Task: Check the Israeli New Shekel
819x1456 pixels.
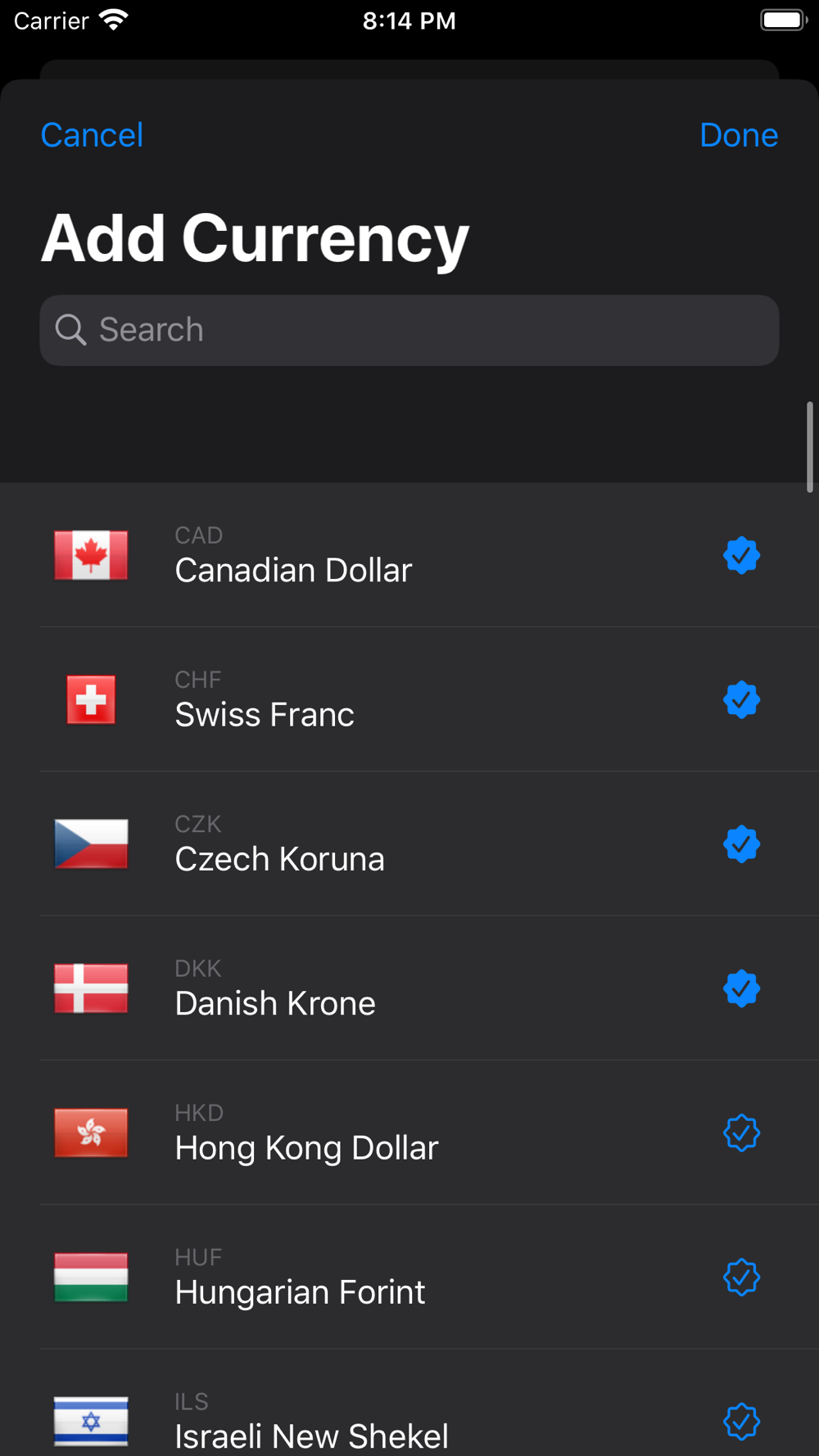Action: [741, 1422]
